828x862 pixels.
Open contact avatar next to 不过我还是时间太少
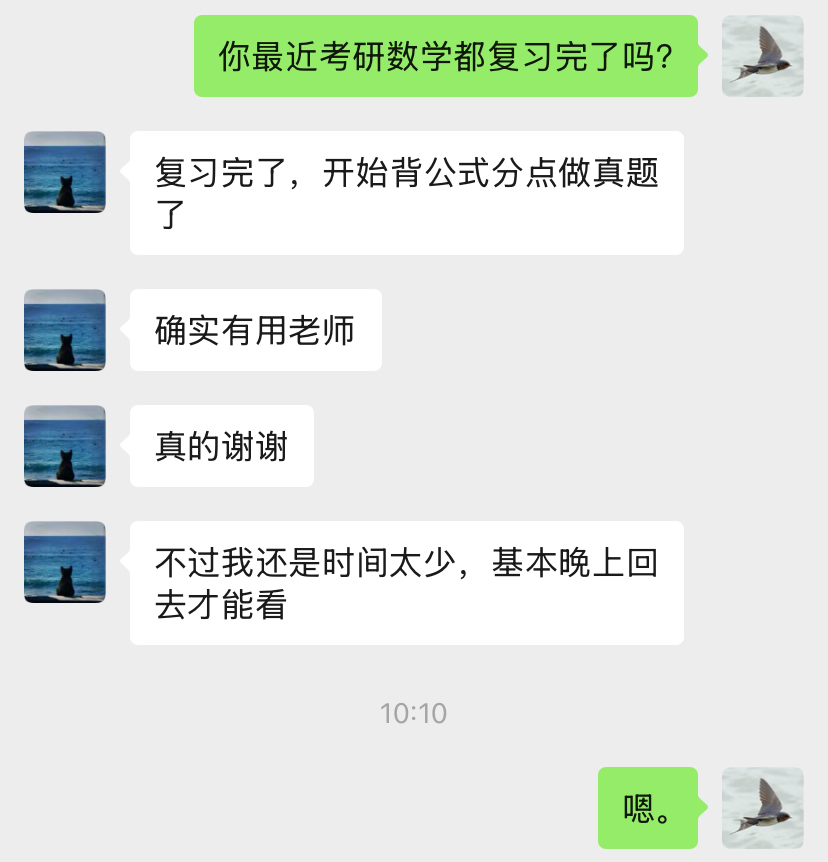[x=65, y=562]
